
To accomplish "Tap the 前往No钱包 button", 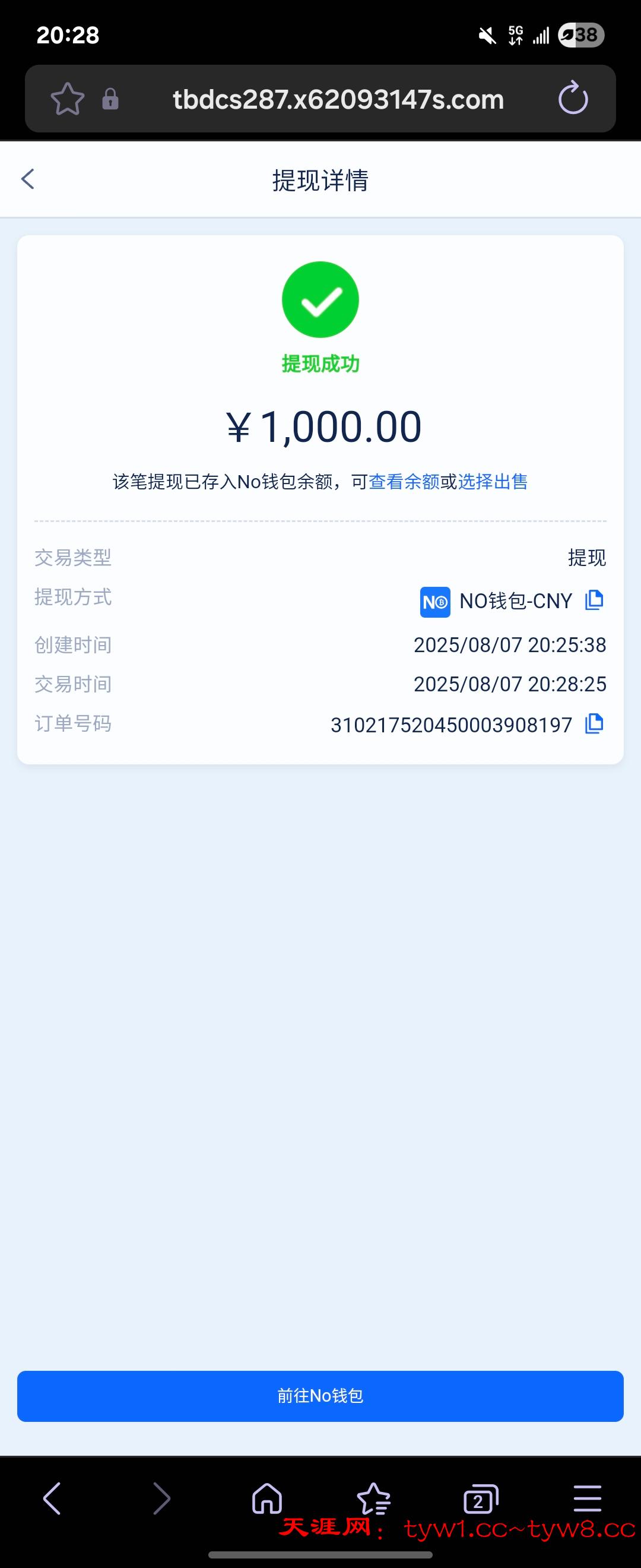I will (x=320, y=1396).
